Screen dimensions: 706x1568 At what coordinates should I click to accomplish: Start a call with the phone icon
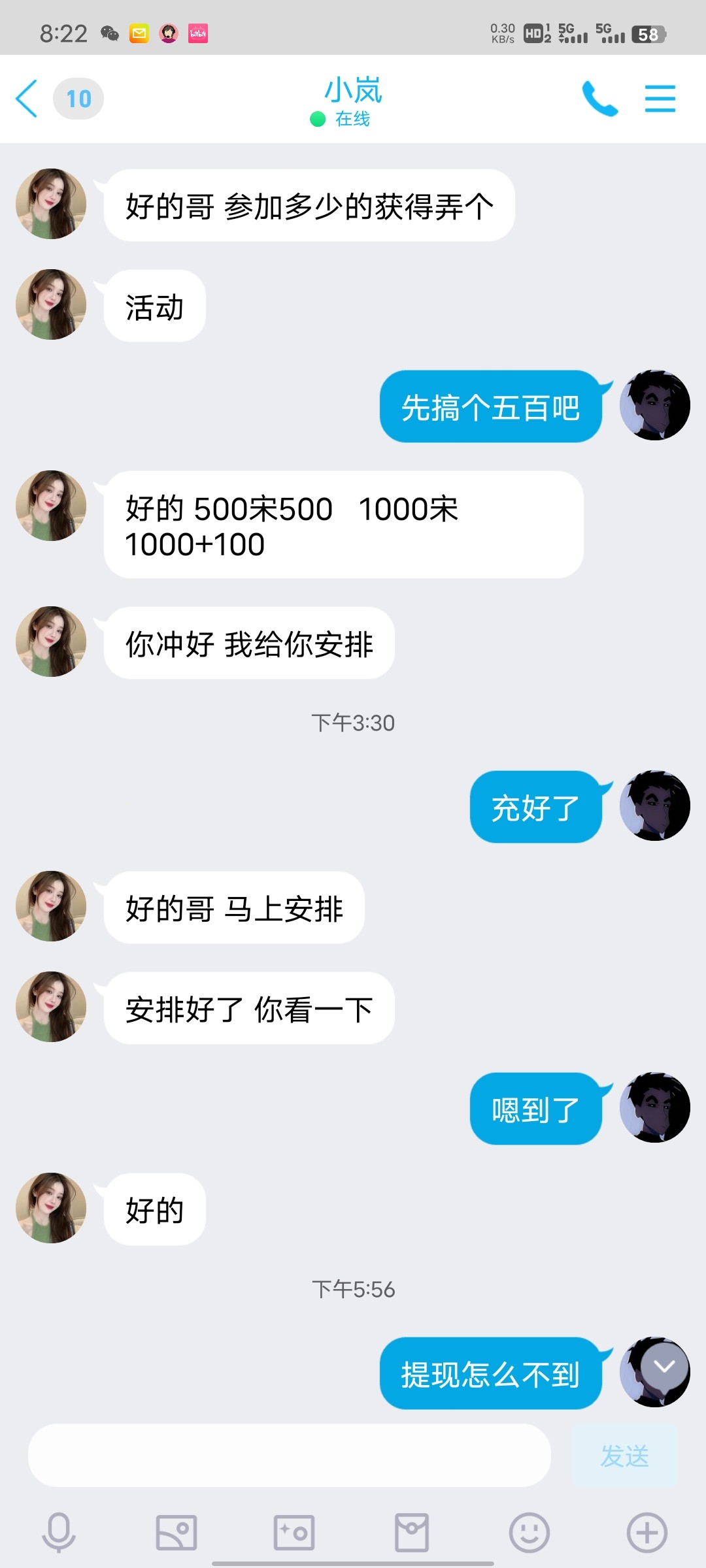tap(600, 98)
